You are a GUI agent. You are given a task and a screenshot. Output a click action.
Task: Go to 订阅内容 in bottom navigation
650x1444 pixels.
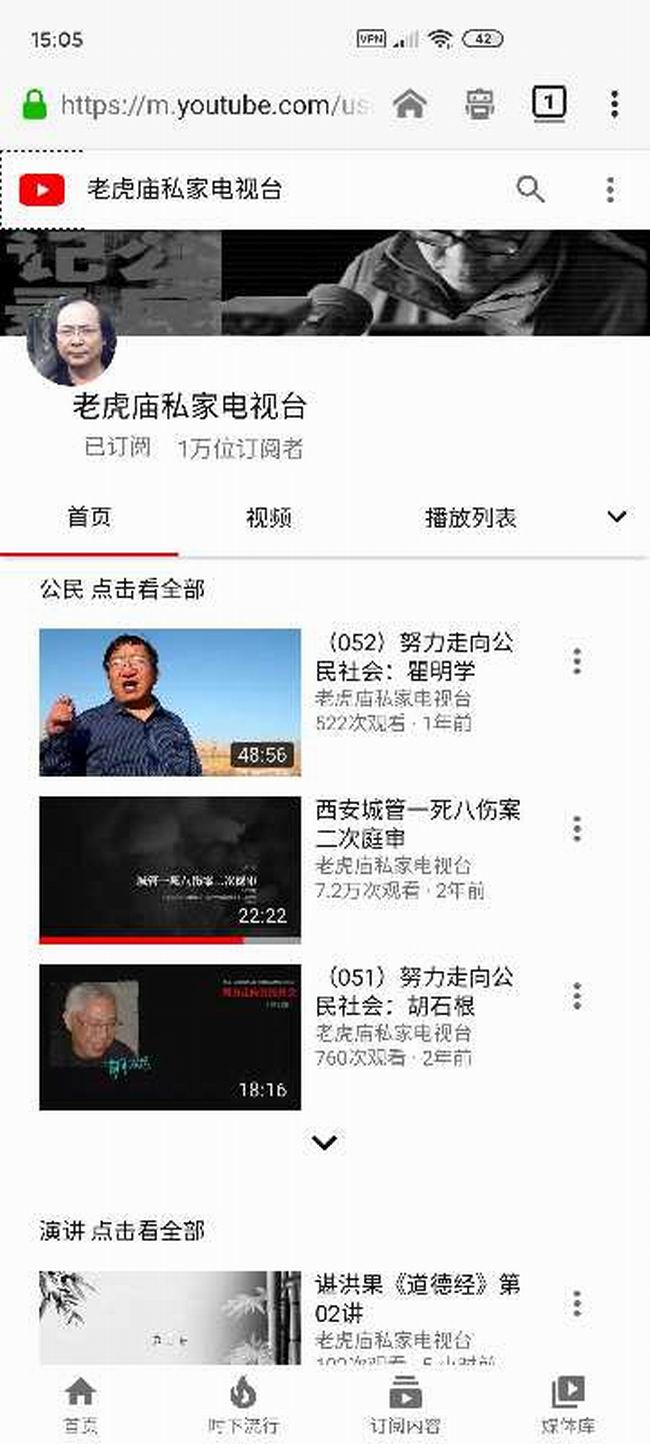click(405, 1405)
